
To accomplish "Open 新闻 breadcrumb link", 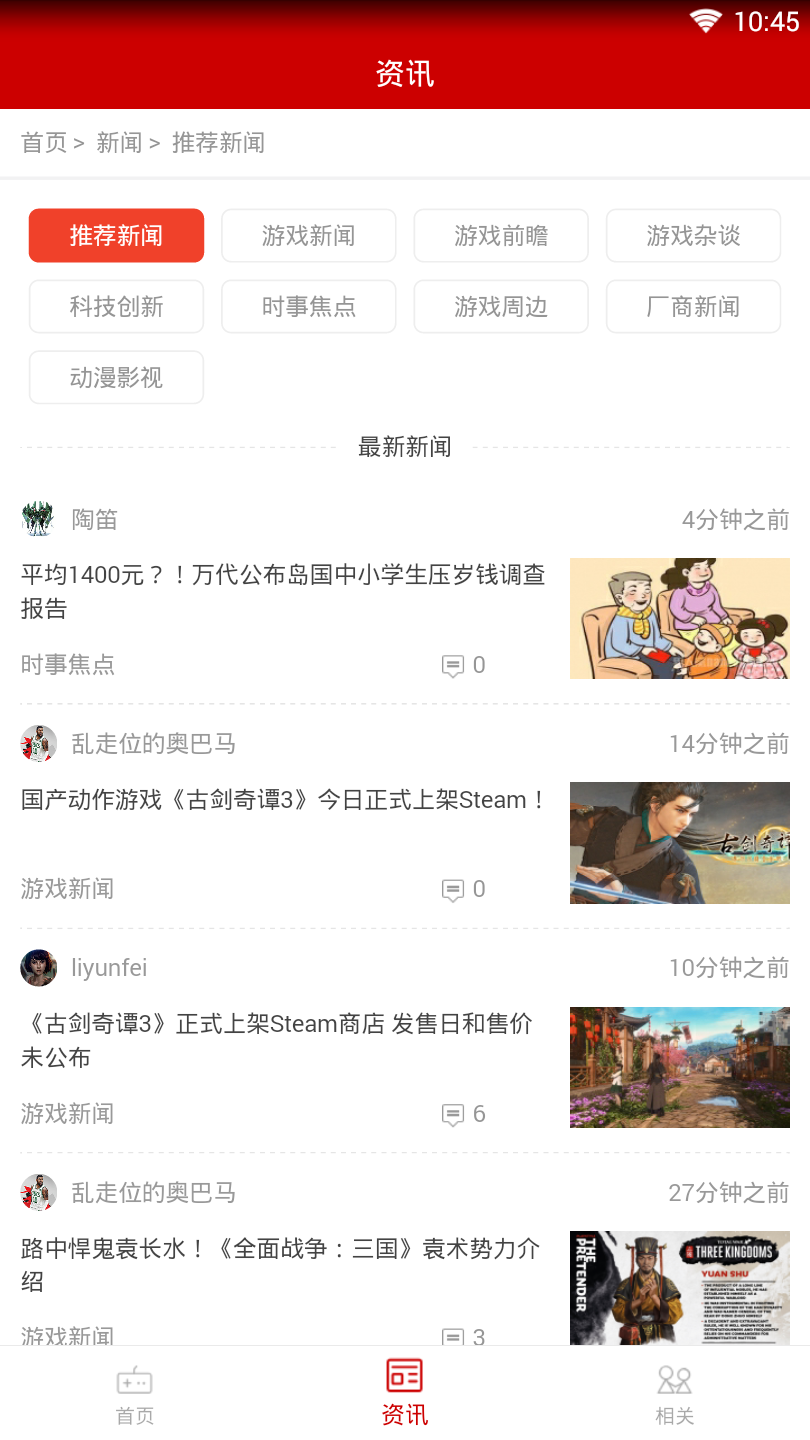I will click(x=119, y=143).
